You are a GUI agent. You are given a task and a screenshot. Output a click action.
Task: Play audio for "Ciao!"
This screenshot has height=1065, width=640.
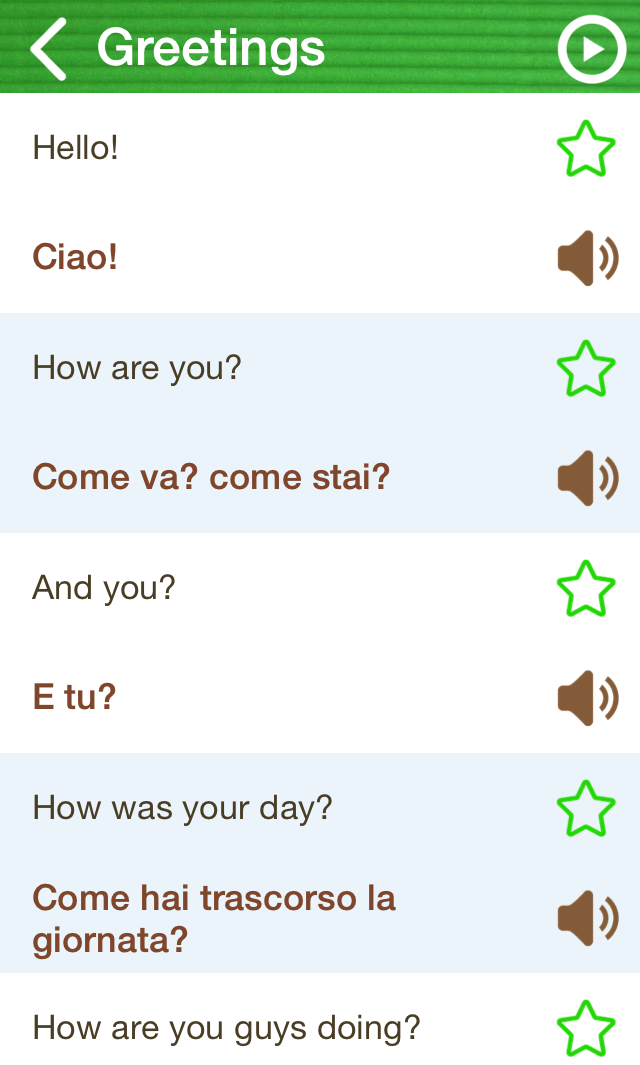(x=588, y=257)
